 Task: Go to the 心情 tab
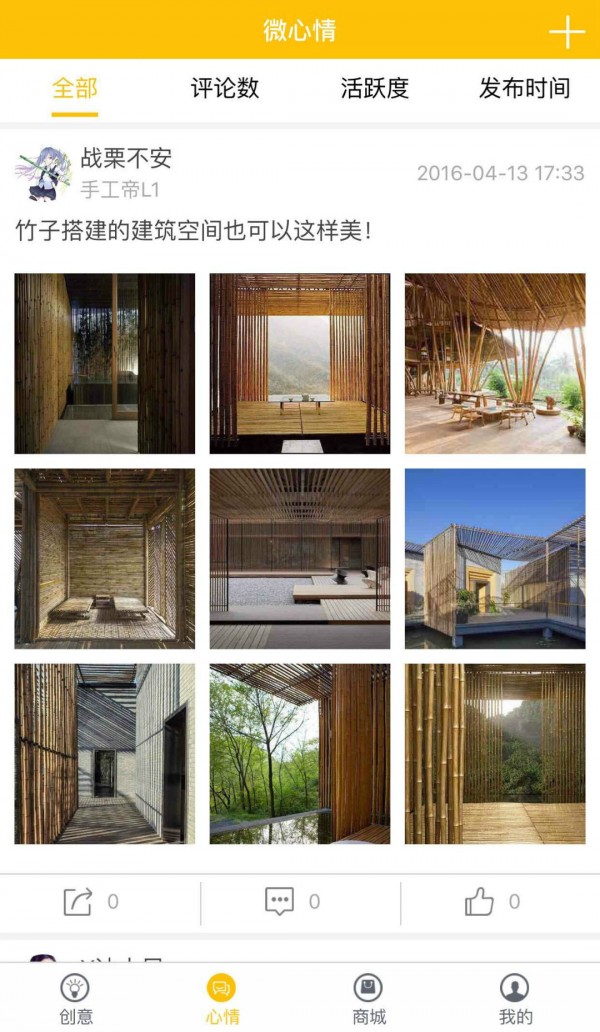click(222, 999)
